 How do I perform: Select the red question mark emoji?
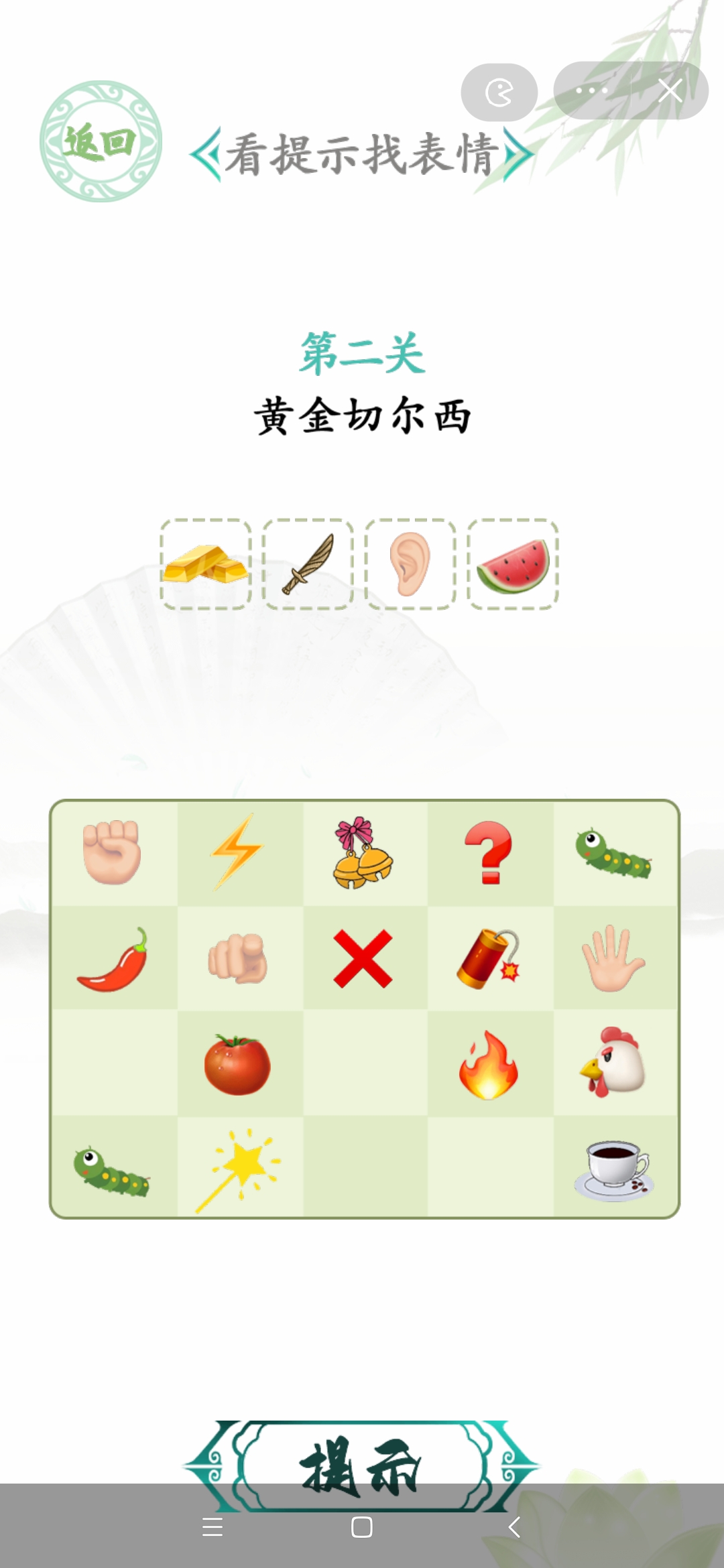(x=489, y=852)
